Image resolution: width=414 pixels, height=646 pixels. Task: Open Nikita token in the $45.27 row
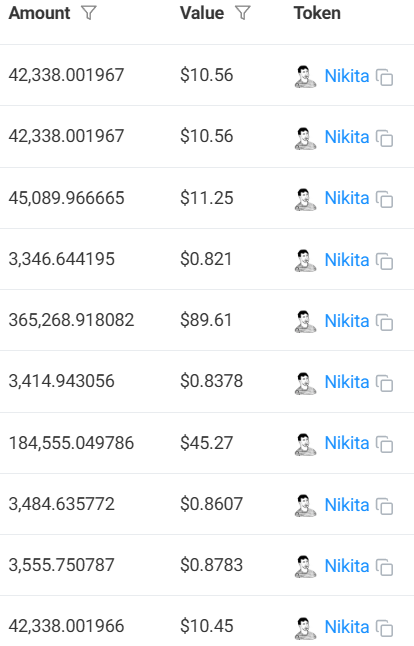point(346,443)
